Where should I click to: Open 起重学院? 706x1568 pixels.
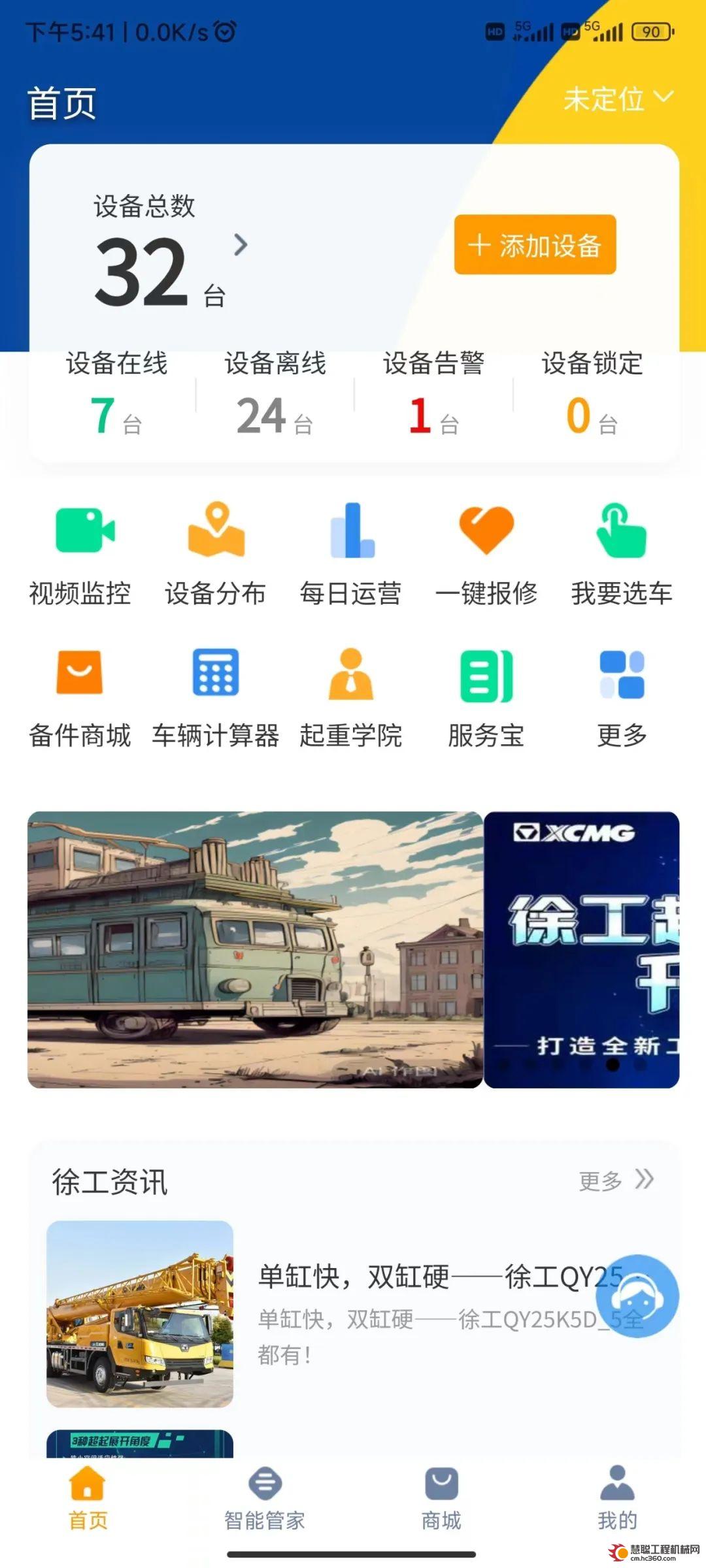tap(351, 698)
